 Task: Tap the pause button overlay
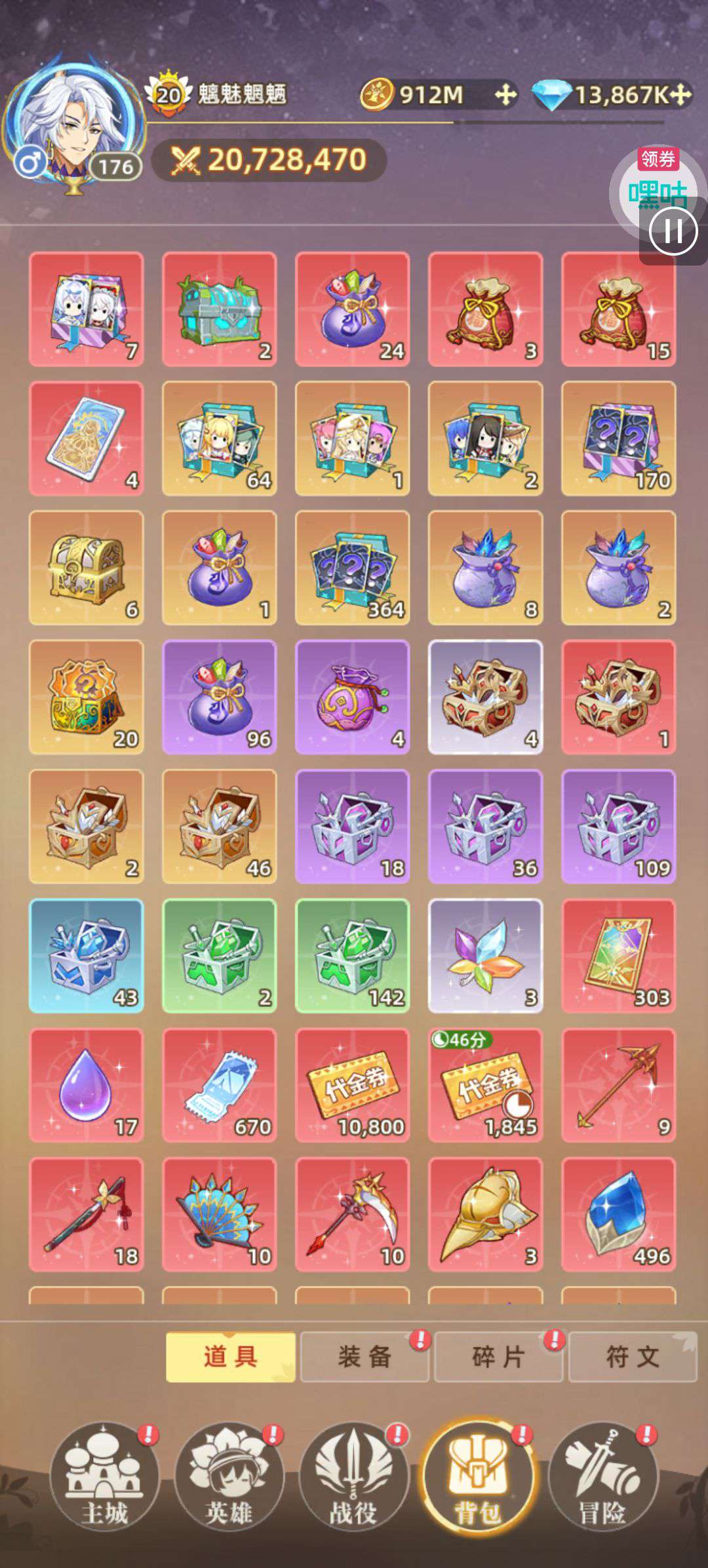pyautogui.click(x=673, y=231)
